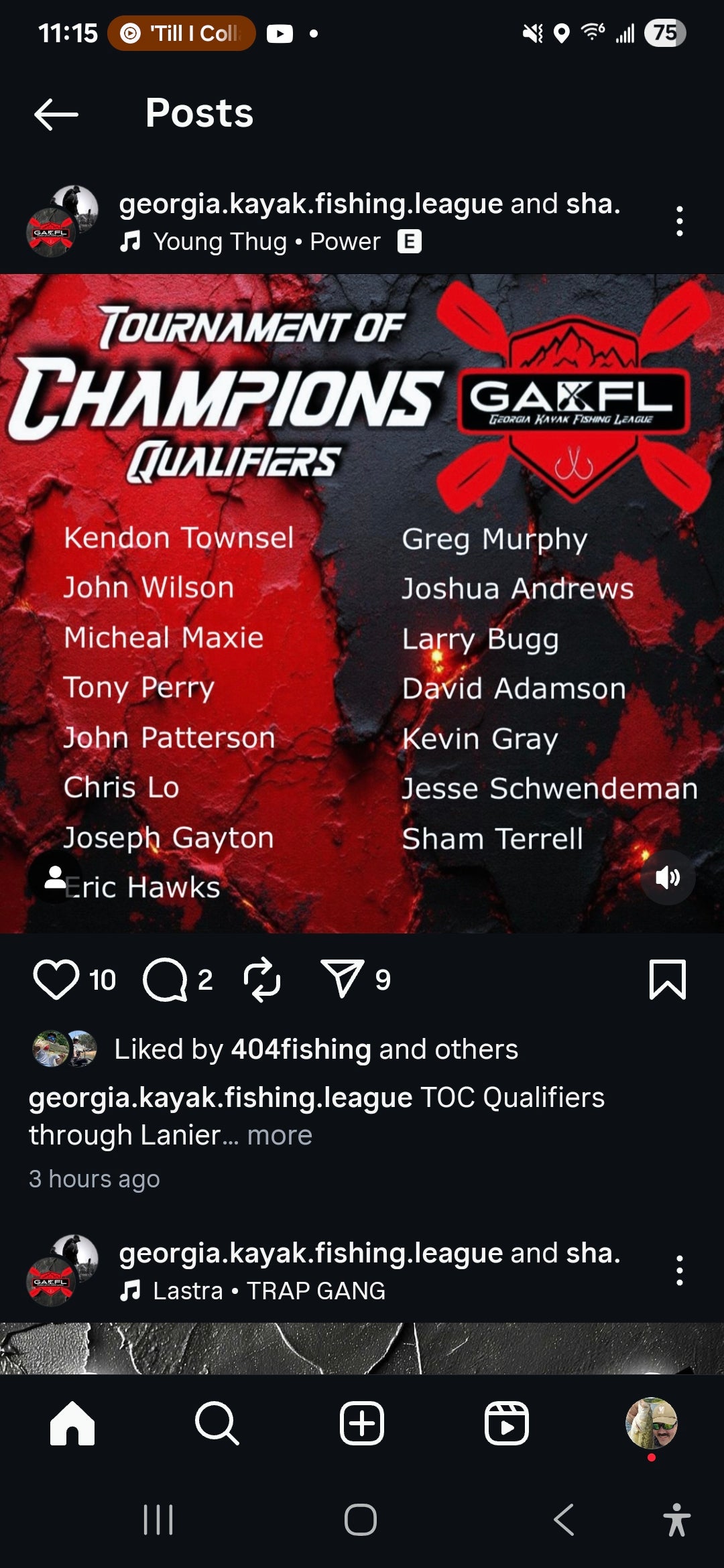This screenshot has width=724, height=1568.
Task: Open the Lastra TRAP GANG audio link
Action: (268, 1291)
